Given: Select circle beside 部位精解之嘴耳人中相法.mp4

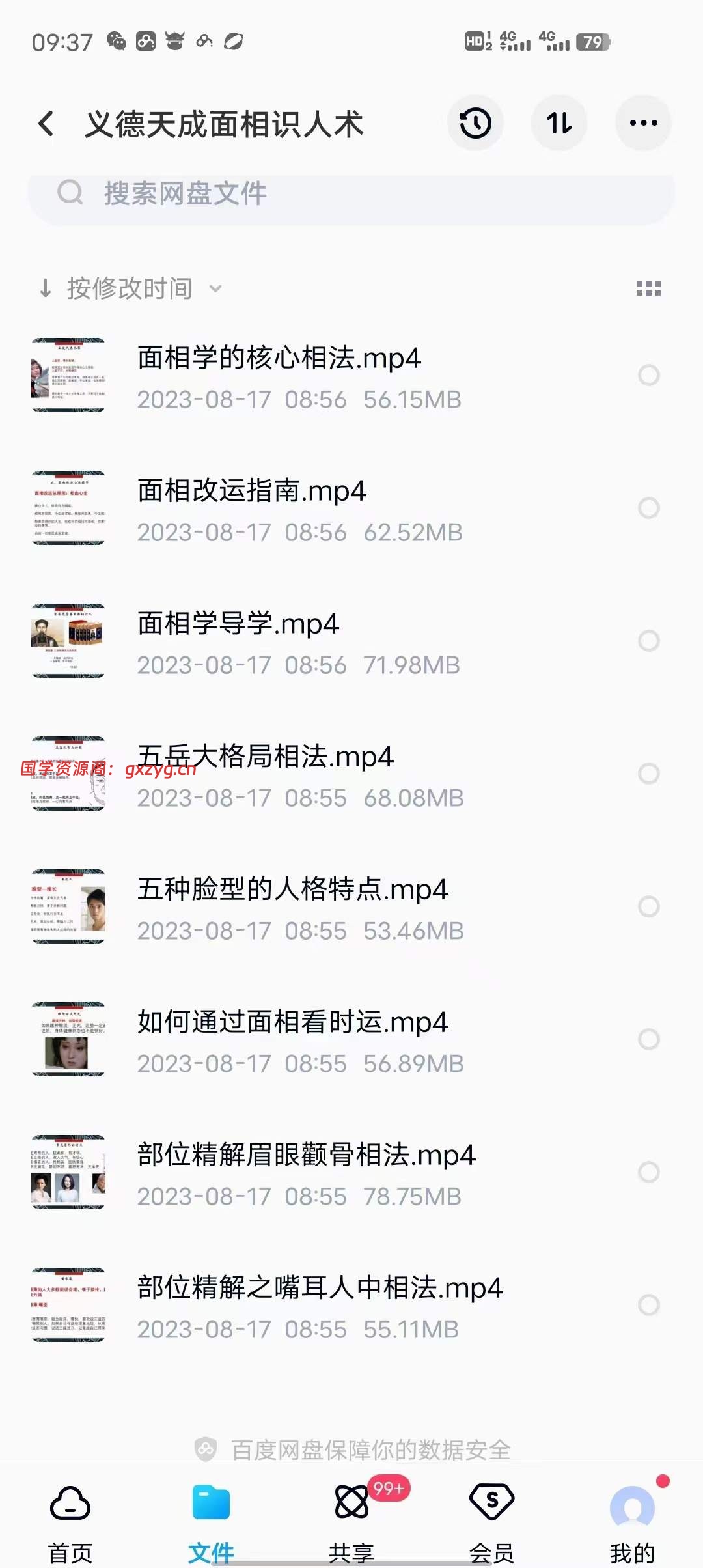Looking at the screenshot, I should click(x=648, y=1305).
